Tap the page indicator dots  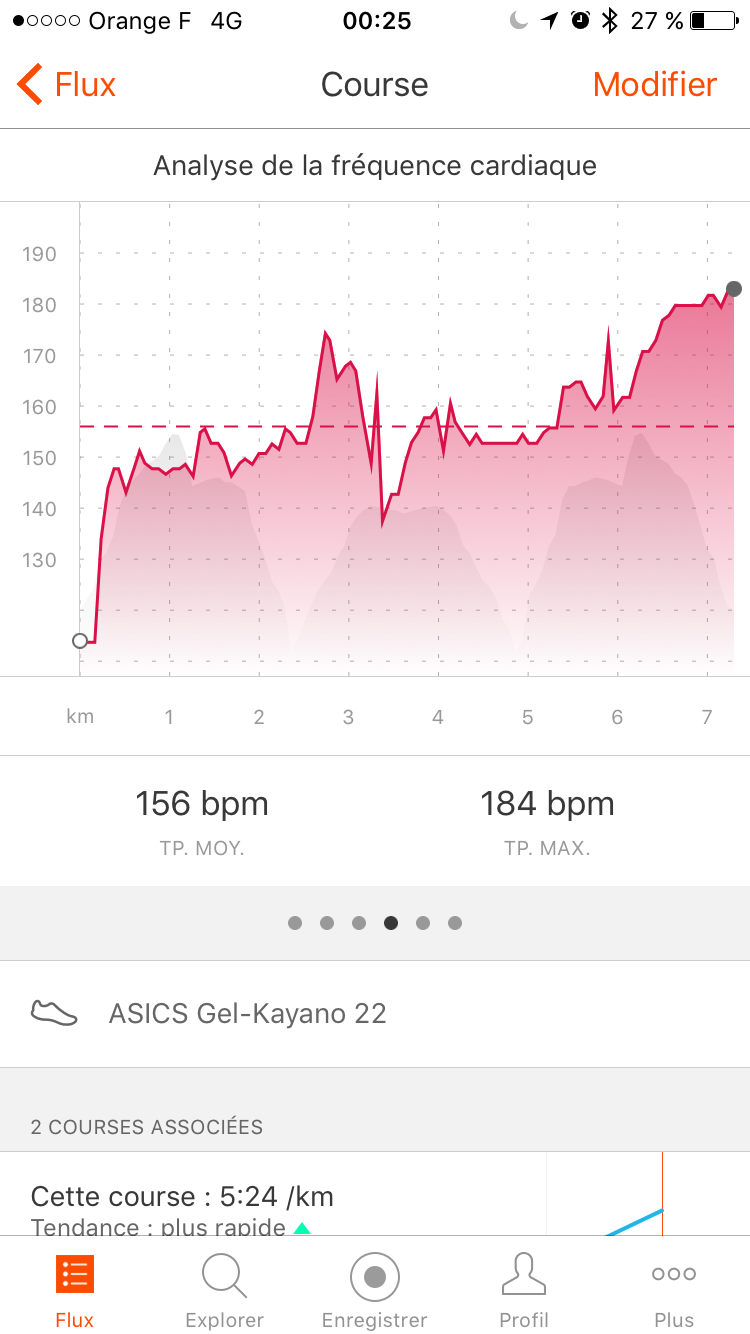click(375, 923)
